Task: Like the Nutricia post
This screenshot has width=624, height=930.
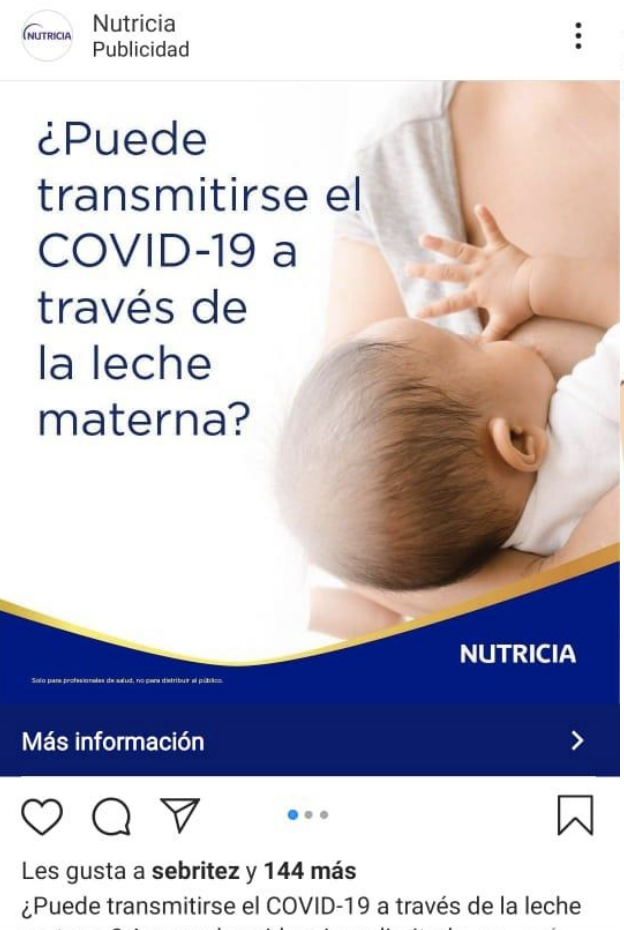Action: [42, 816]
